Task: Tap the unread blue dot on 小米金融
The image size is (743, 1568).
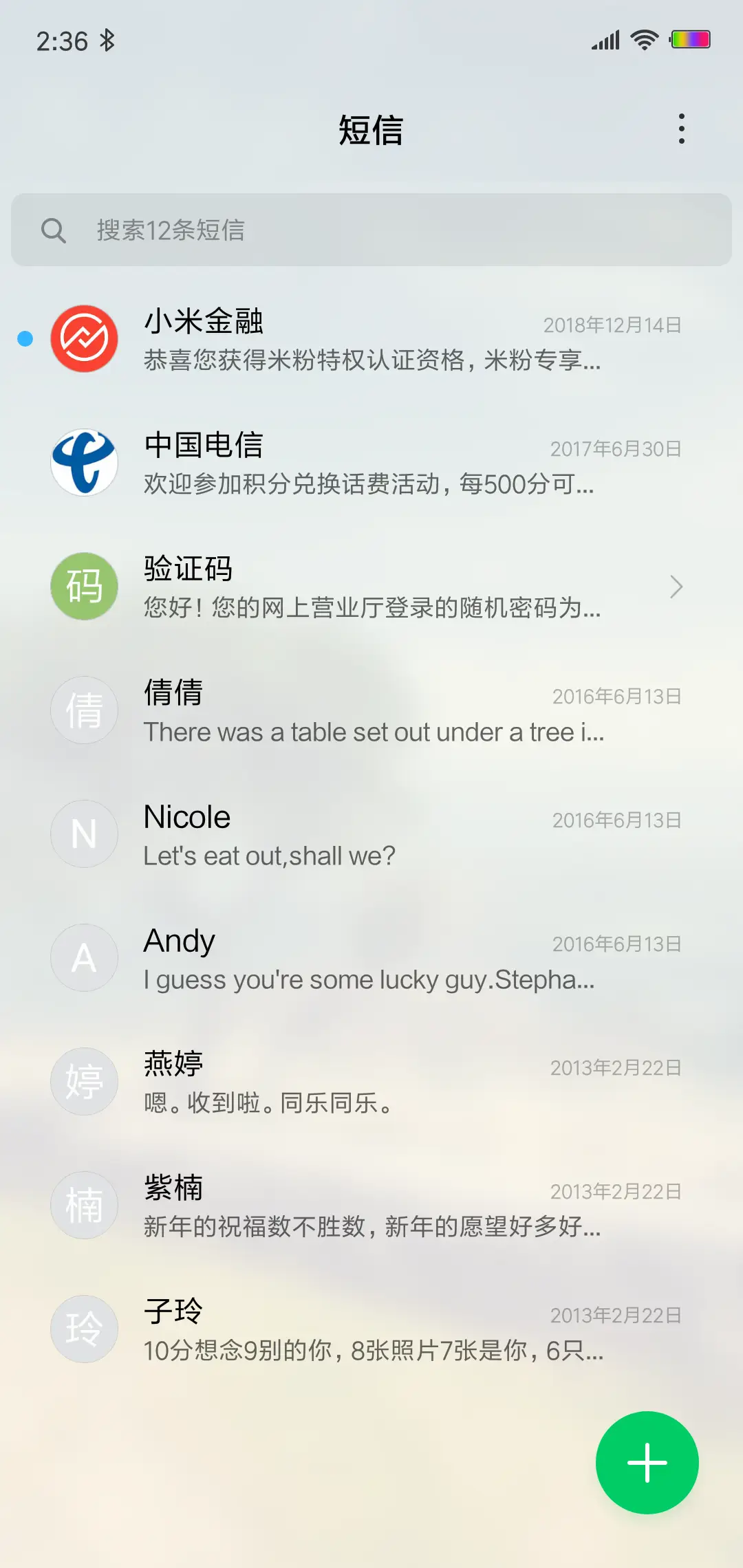Action: (x=25, y=338)
